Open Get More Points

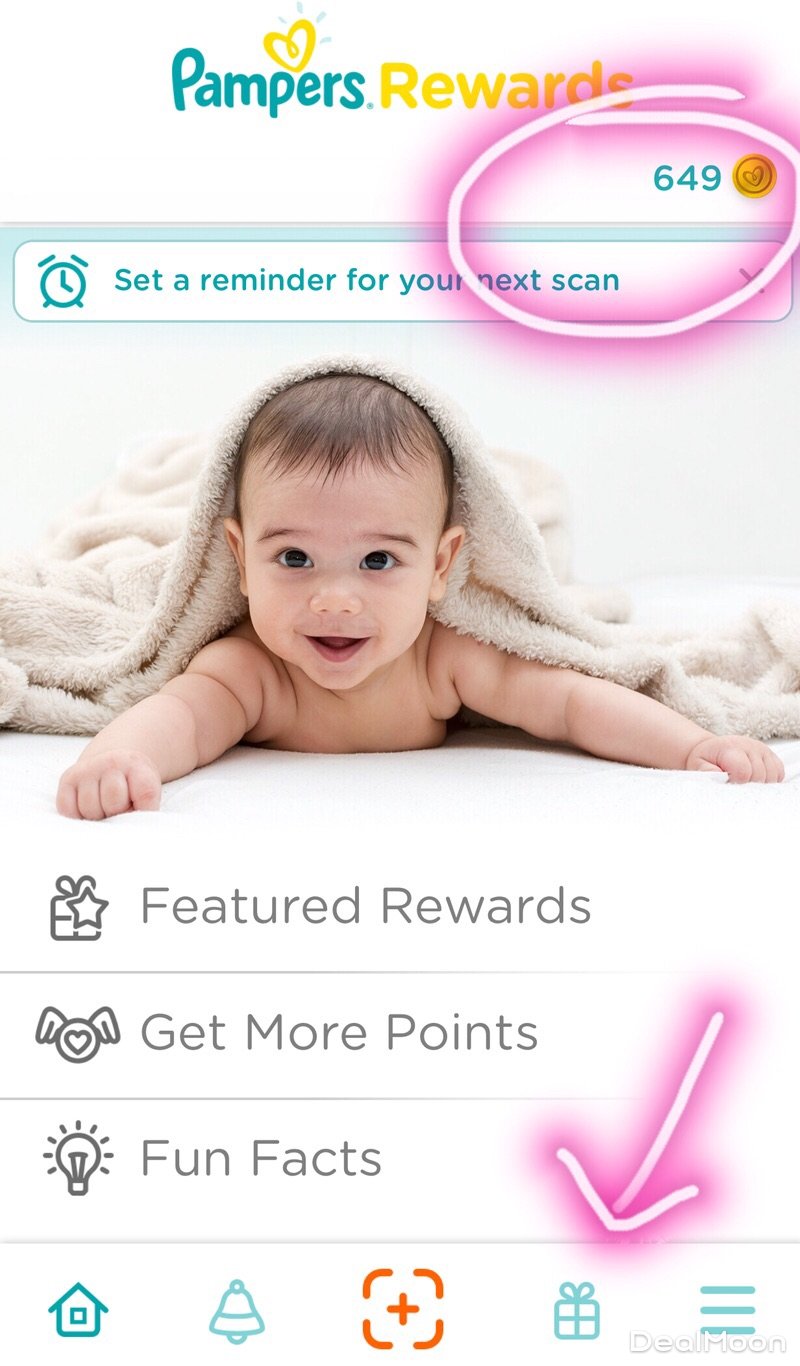click(x=338, y=1033)
